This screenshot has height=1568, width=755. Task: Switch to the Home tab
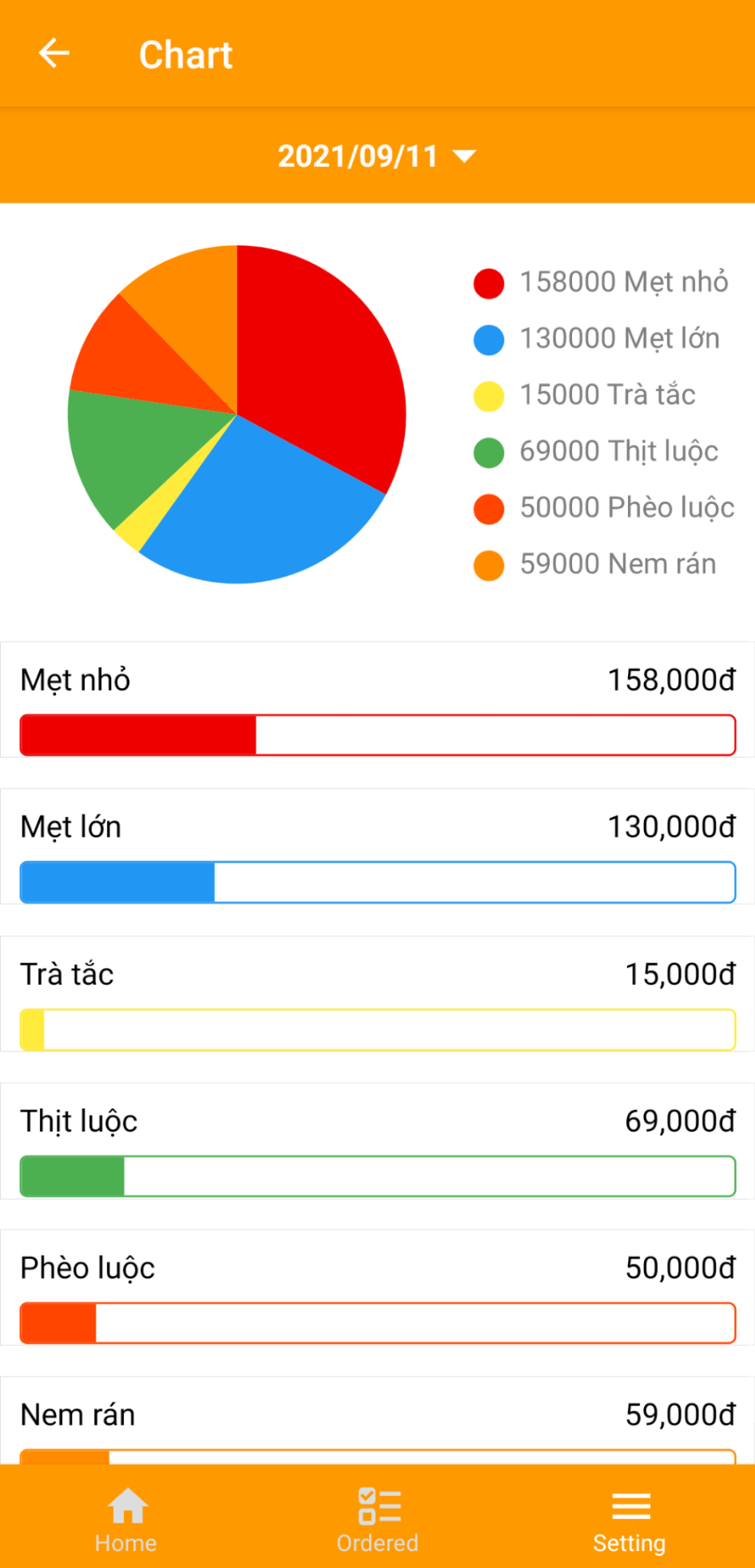pyautogui.click(x=126, y=1519)
